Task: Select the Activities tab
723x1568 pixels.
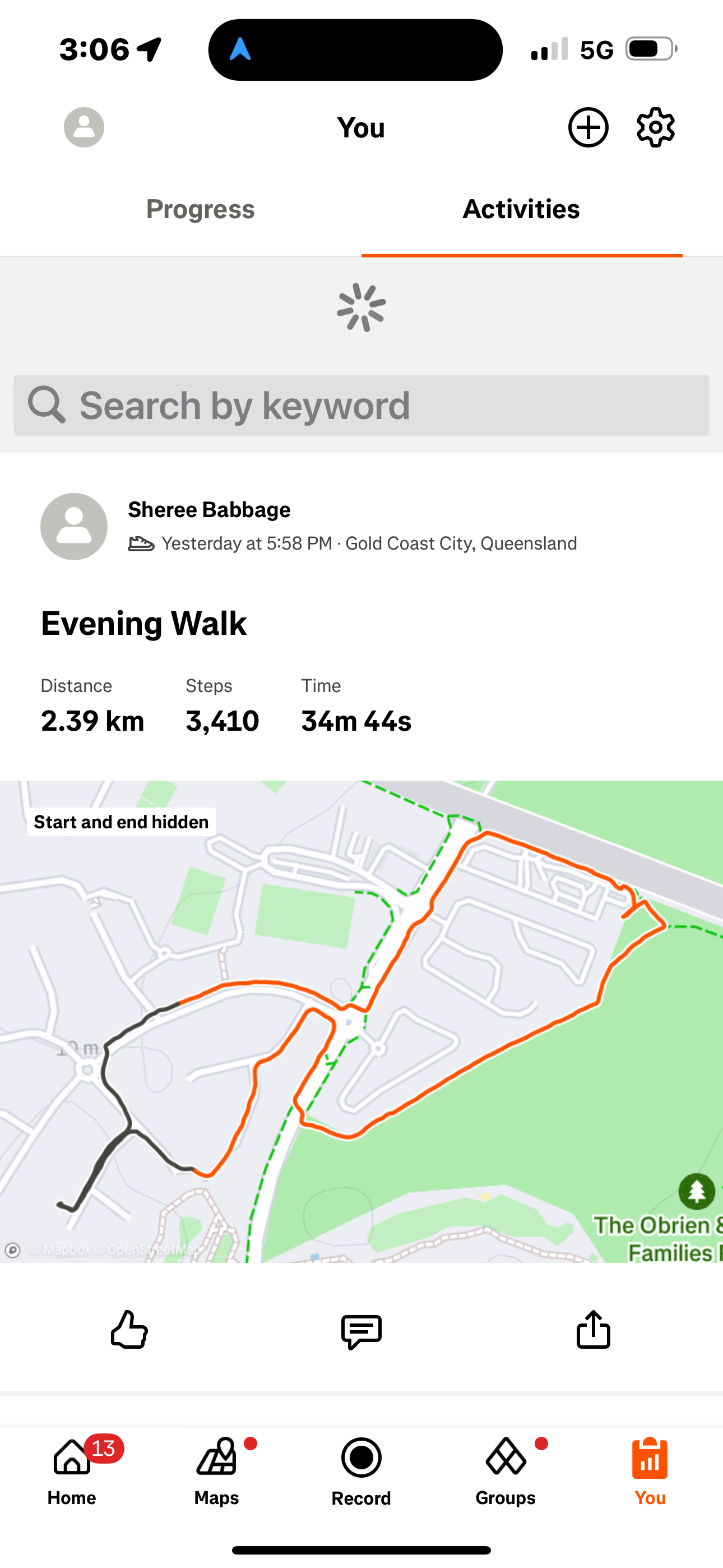Action: [522, 209]
